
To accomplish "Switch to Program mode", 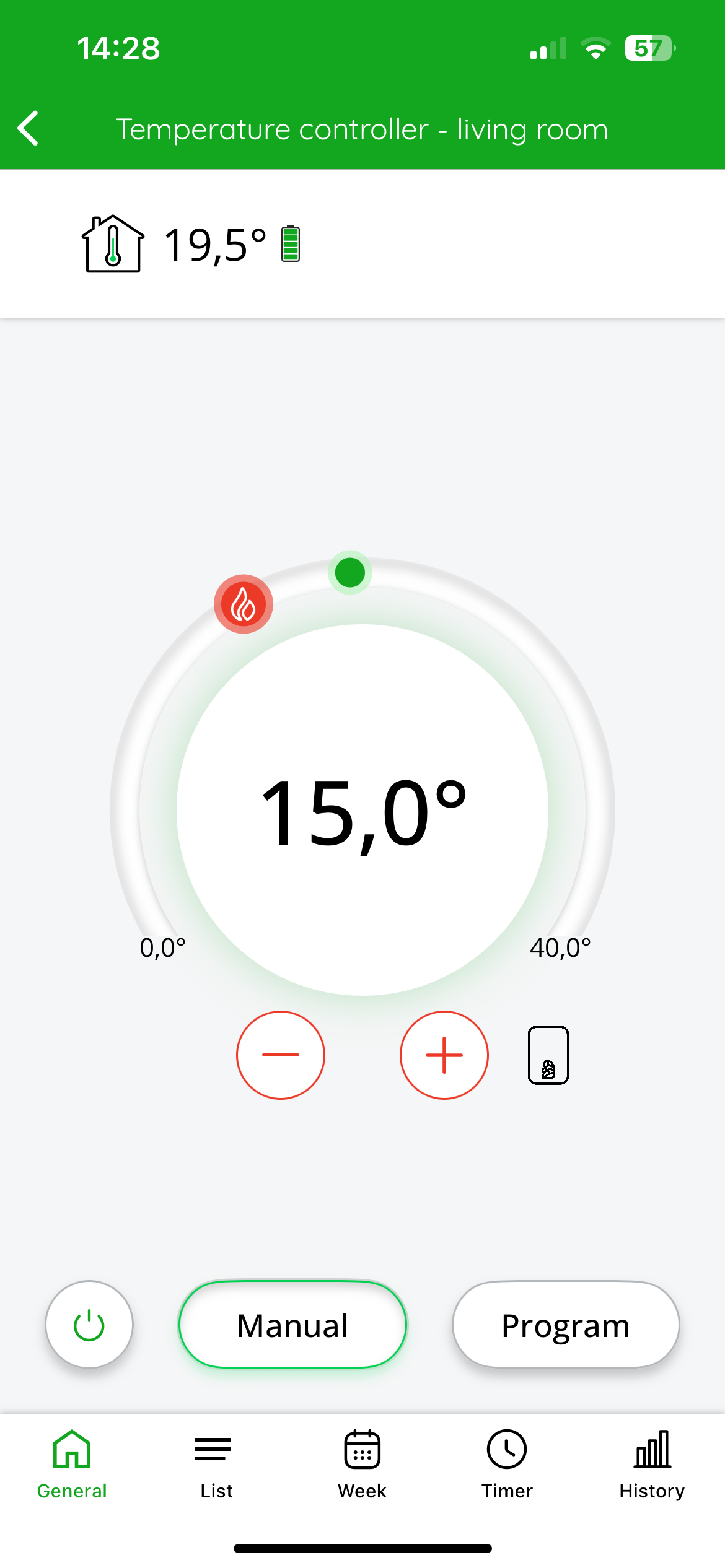I will point(565,1325).
